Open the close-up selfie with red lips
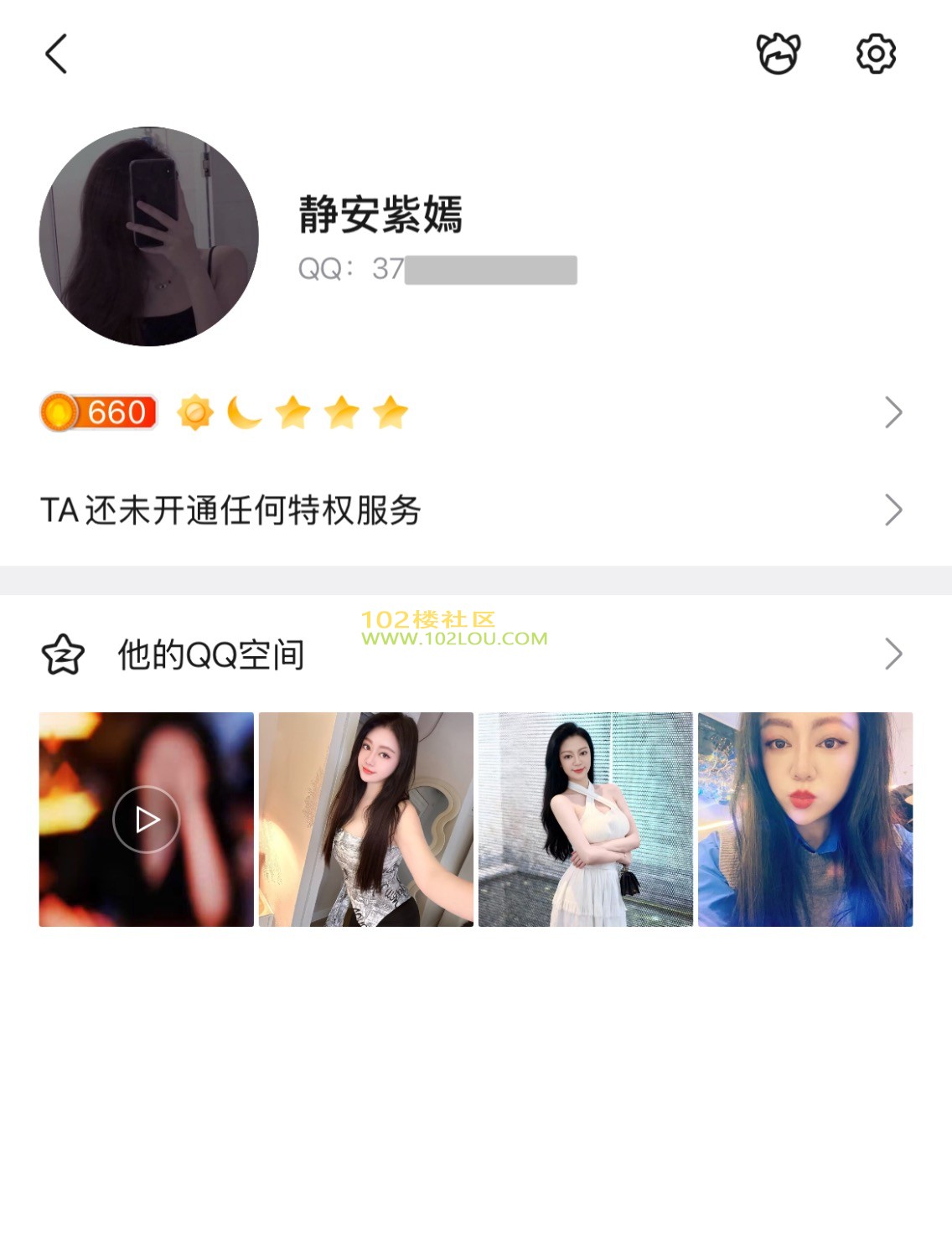This screenshot has width=952, height=1257. click(x=805, y=820)
